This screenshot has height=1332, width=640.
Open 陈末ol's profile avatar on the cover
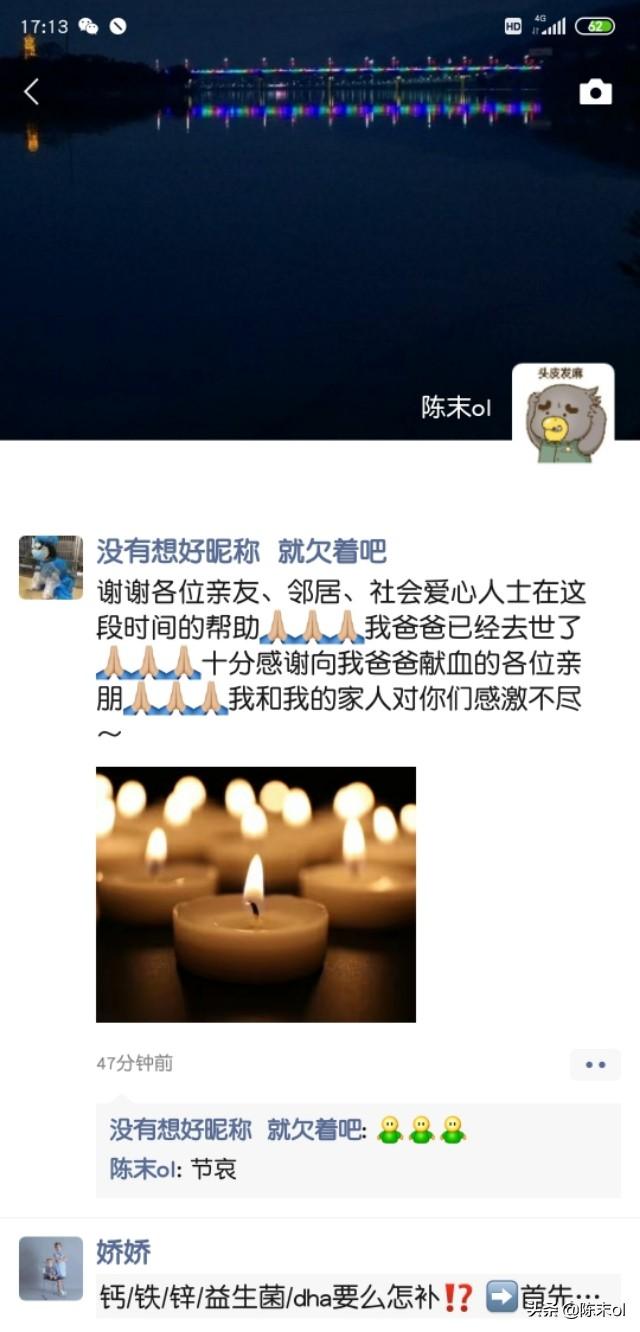click(563, 413)
